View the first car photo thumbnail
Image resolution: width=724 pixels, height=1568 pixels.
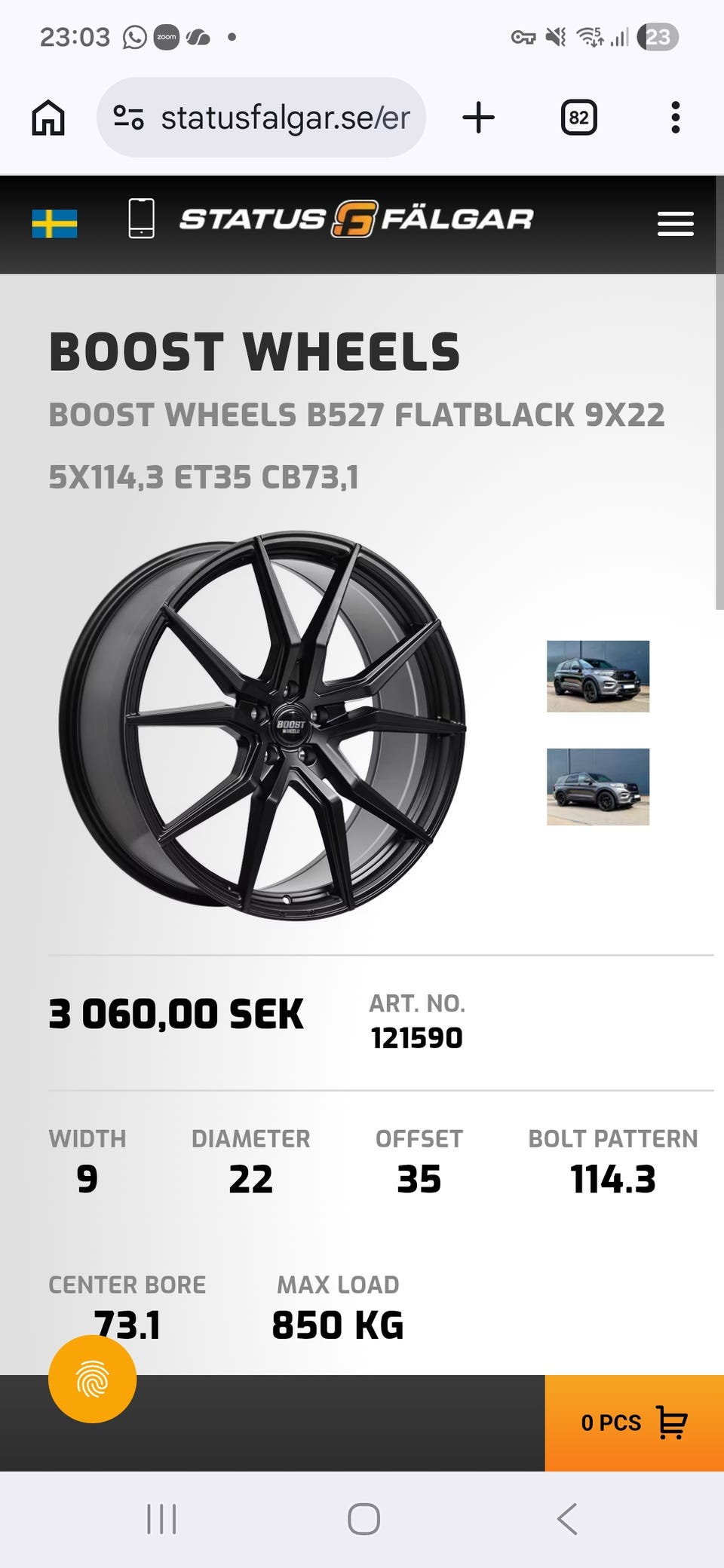point(597,676)
